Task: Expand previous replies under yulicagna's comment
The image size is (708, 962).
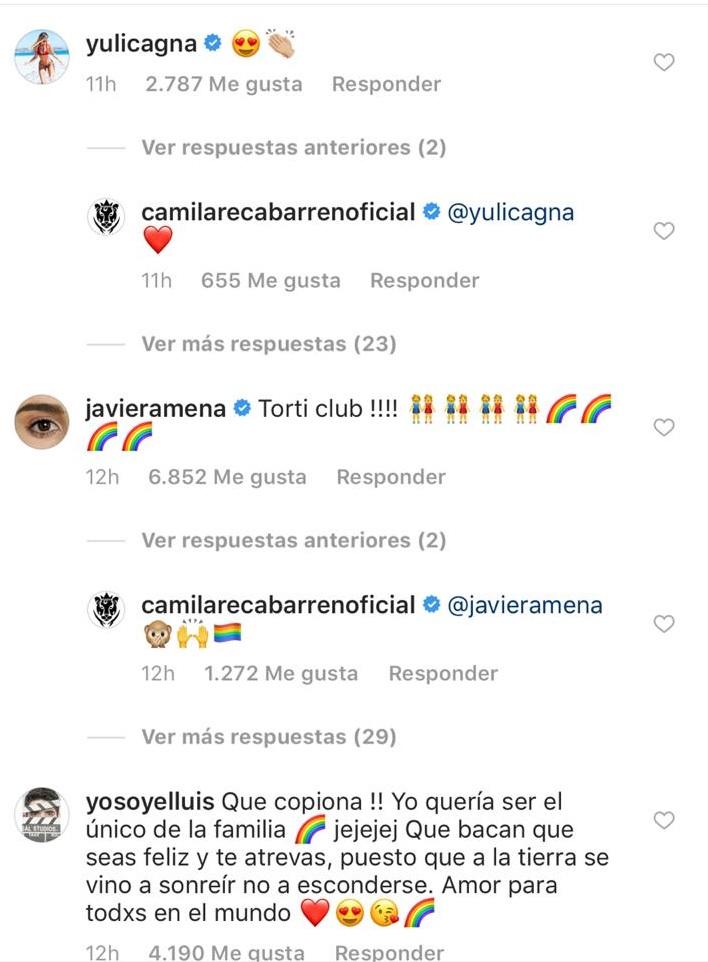Action: [293, 148]
